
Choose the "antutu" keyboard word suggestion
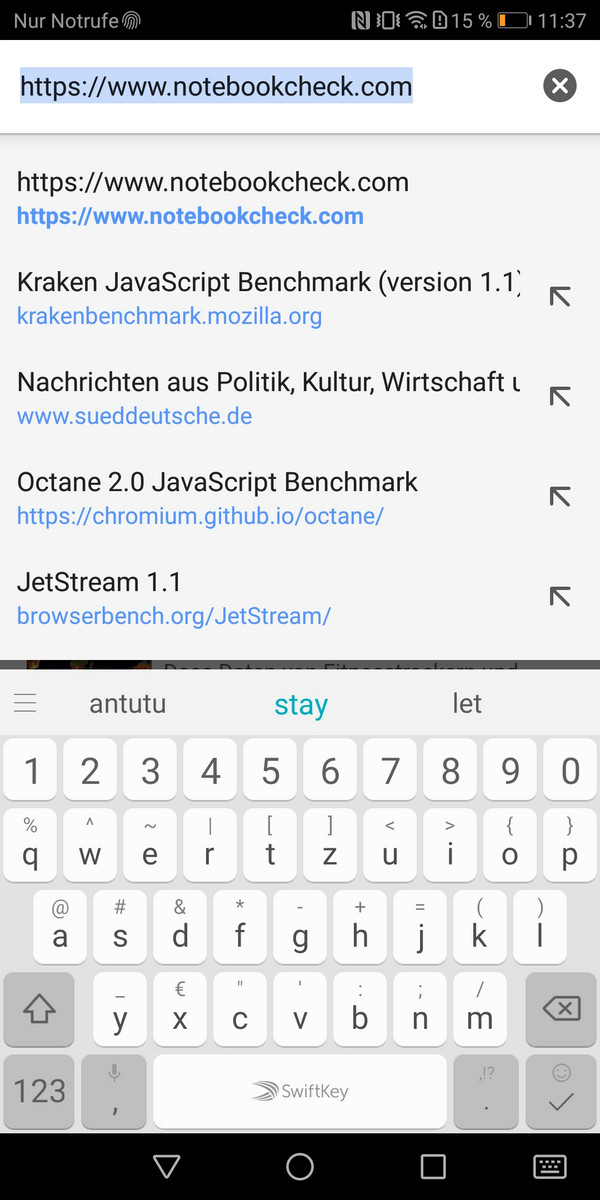[x=127, y=704]
